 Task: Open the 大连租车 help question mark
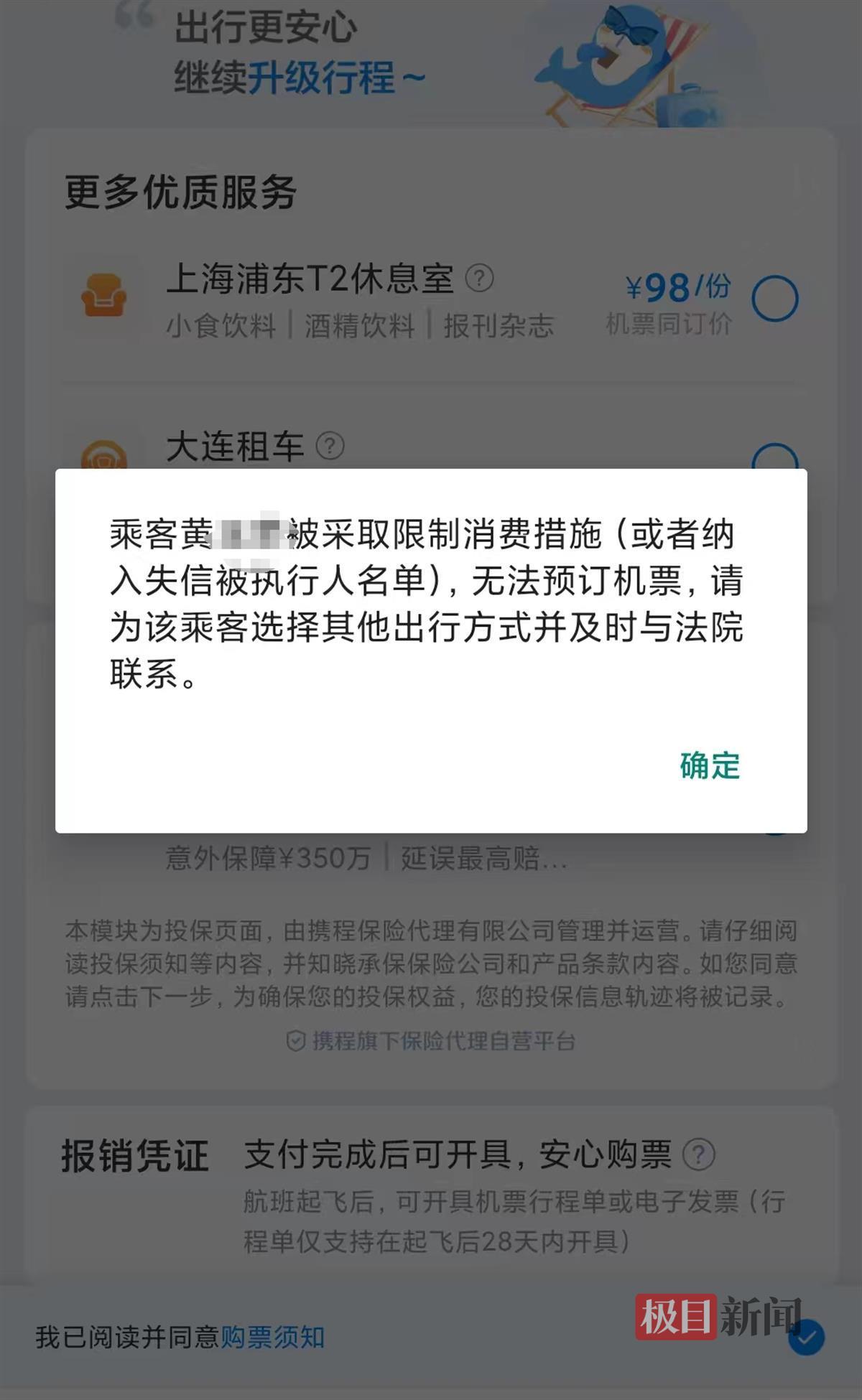click(x=332, y=446)
